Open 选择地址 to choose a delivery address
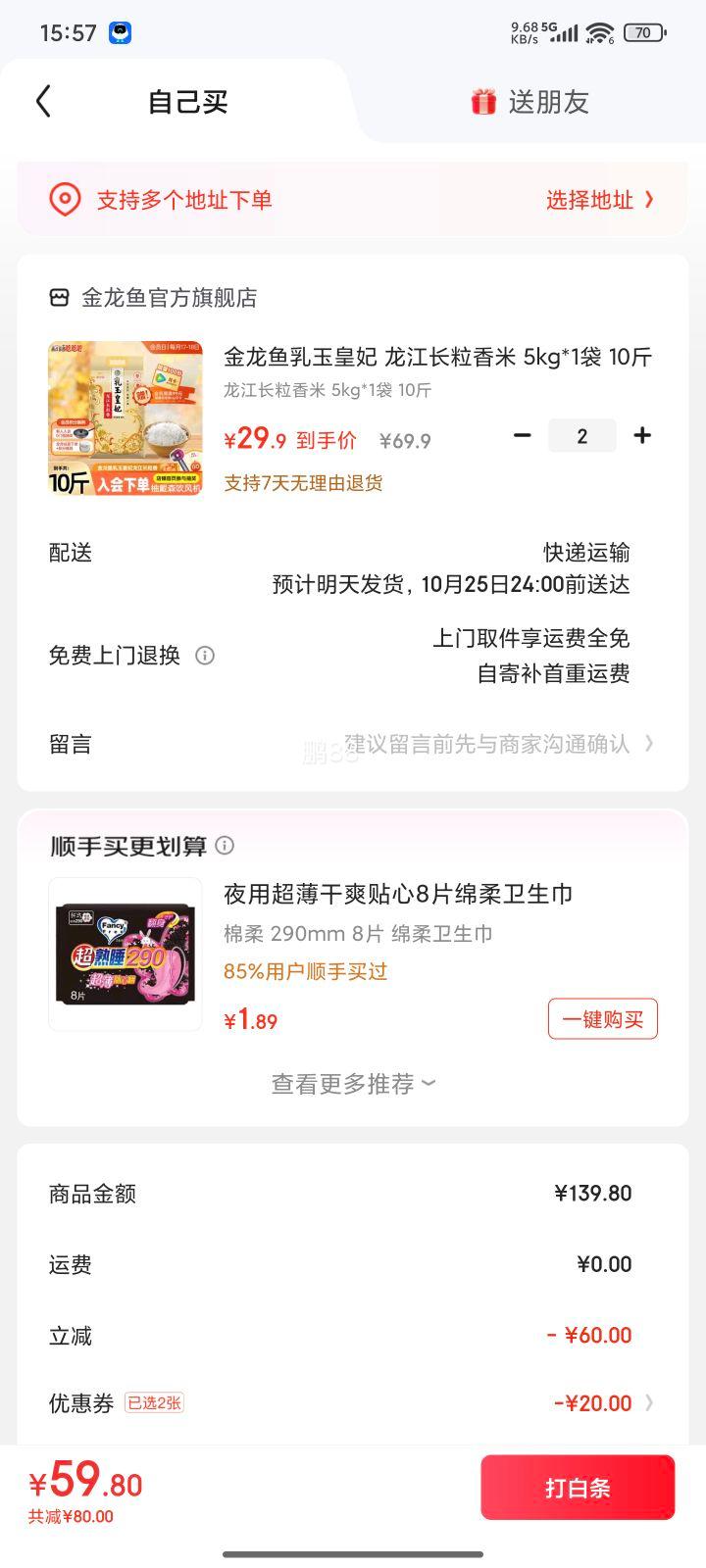This screenshot has width=706, height=1568. (599, 200)
